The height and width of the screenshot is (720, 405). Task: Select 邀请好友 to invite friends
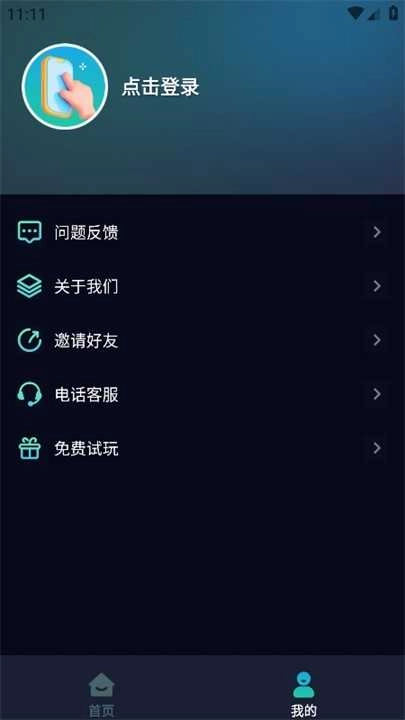[202, 340]
